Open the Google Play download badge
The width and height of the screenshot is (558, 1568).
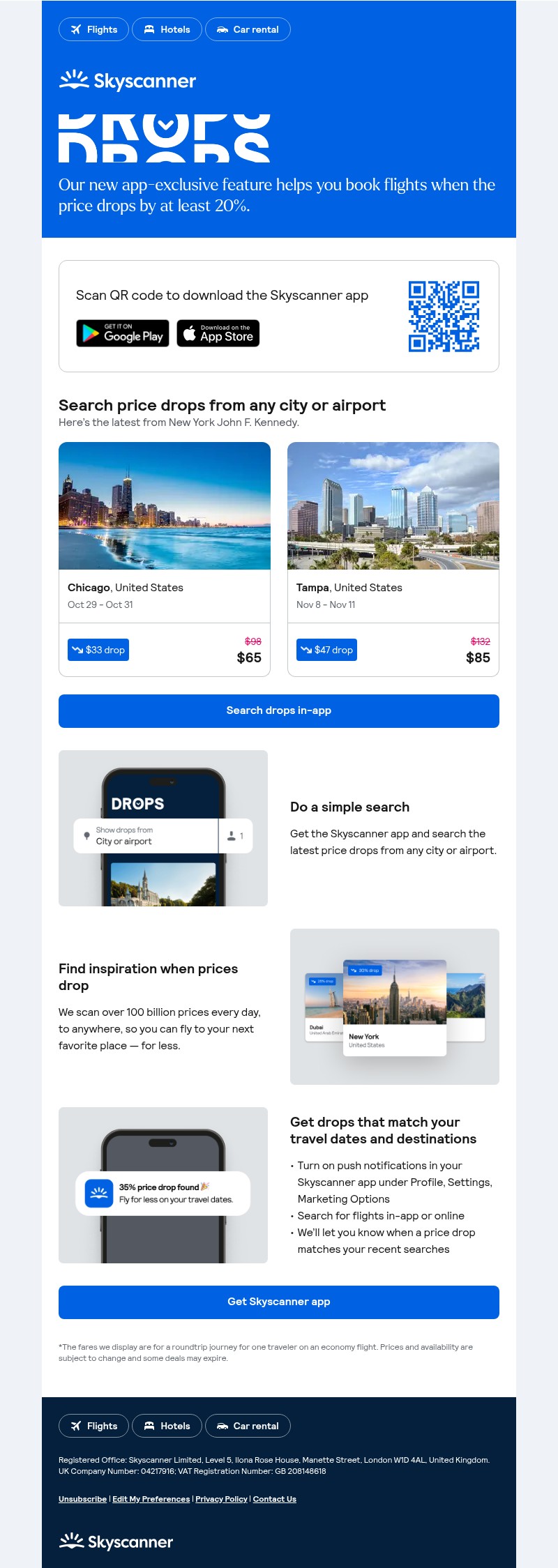coord(123,333)
